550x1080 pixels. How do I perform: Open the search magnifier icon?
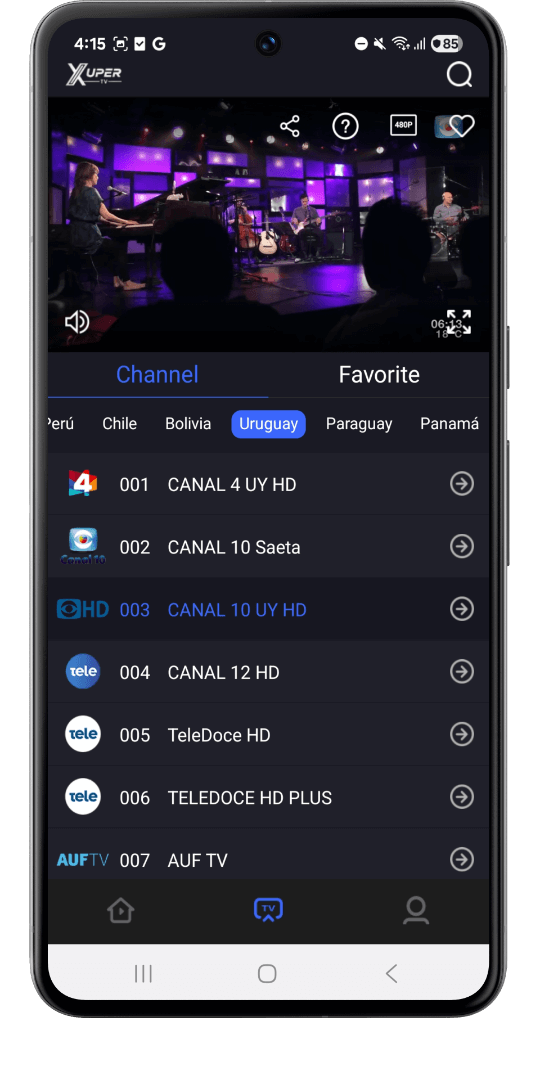pyautogui.click(x=459, y=74)
